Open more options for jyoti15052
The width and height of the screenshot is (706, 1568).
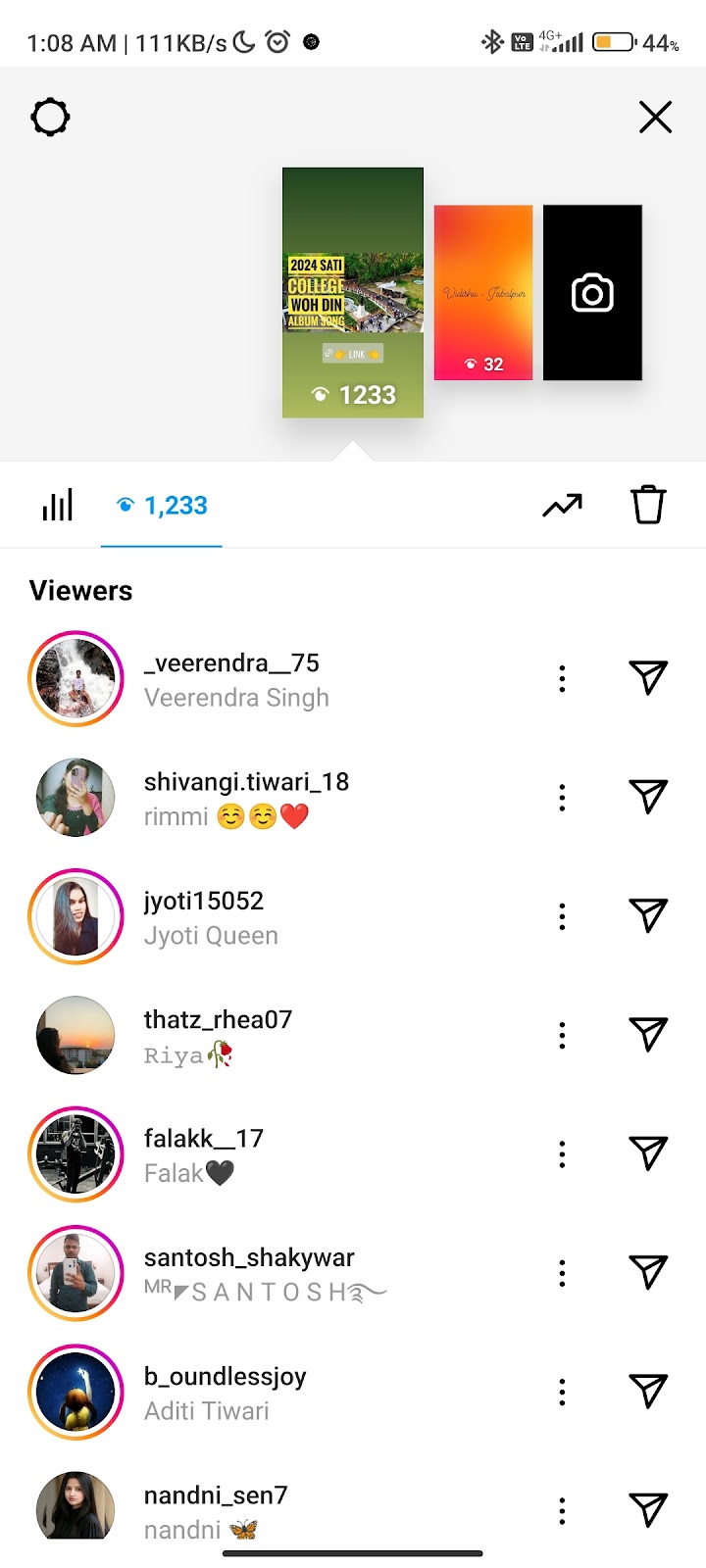point(562,916)
